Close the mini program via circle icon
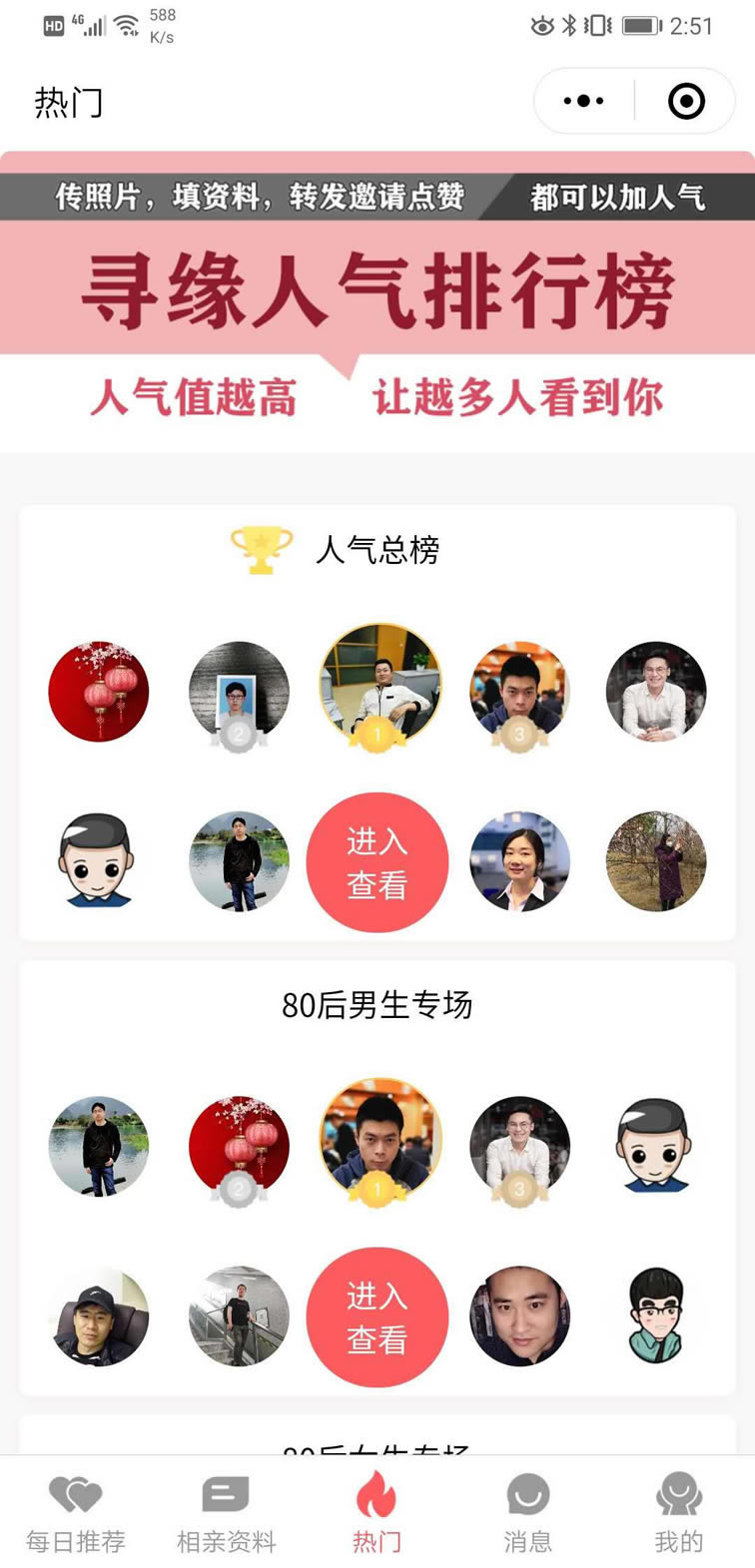The width and height of the screenshot is (755, 1568). tap(686, 101)
